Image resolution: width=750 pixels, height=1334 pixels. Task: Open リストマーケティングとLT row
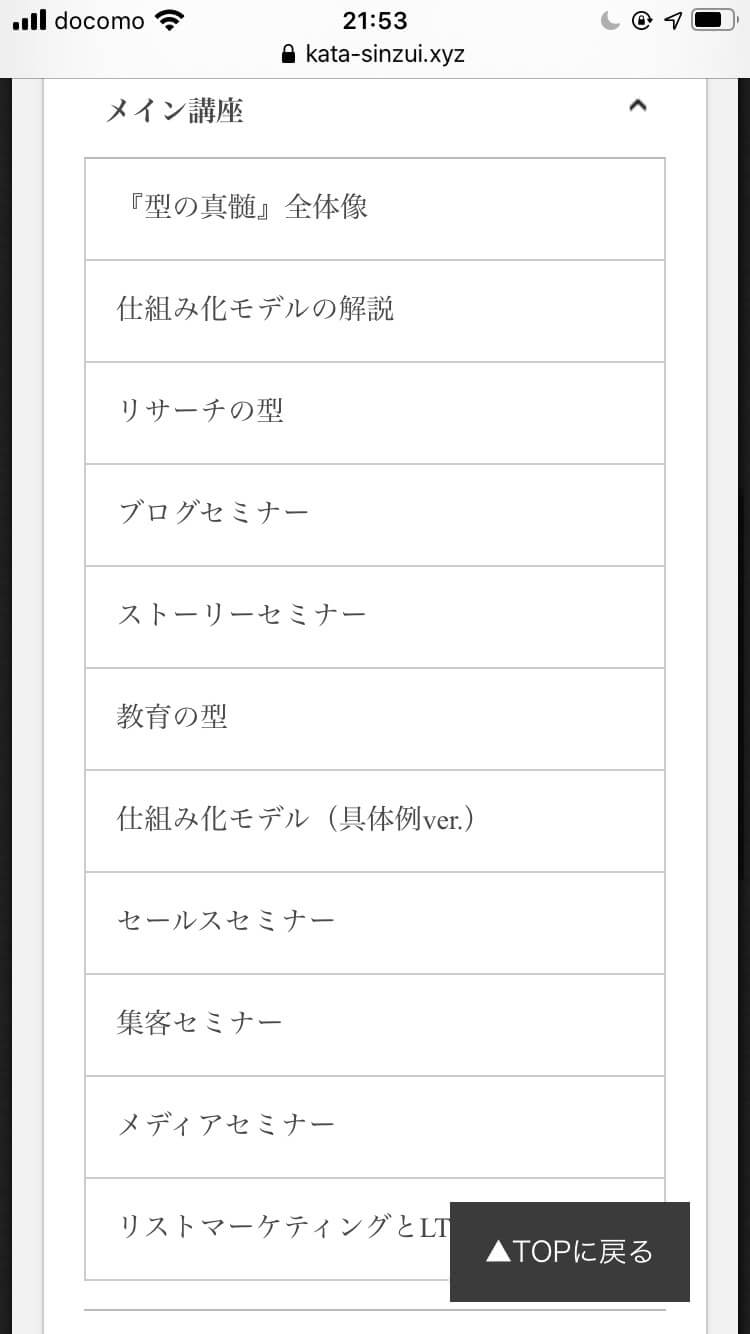click(268, 1229)
